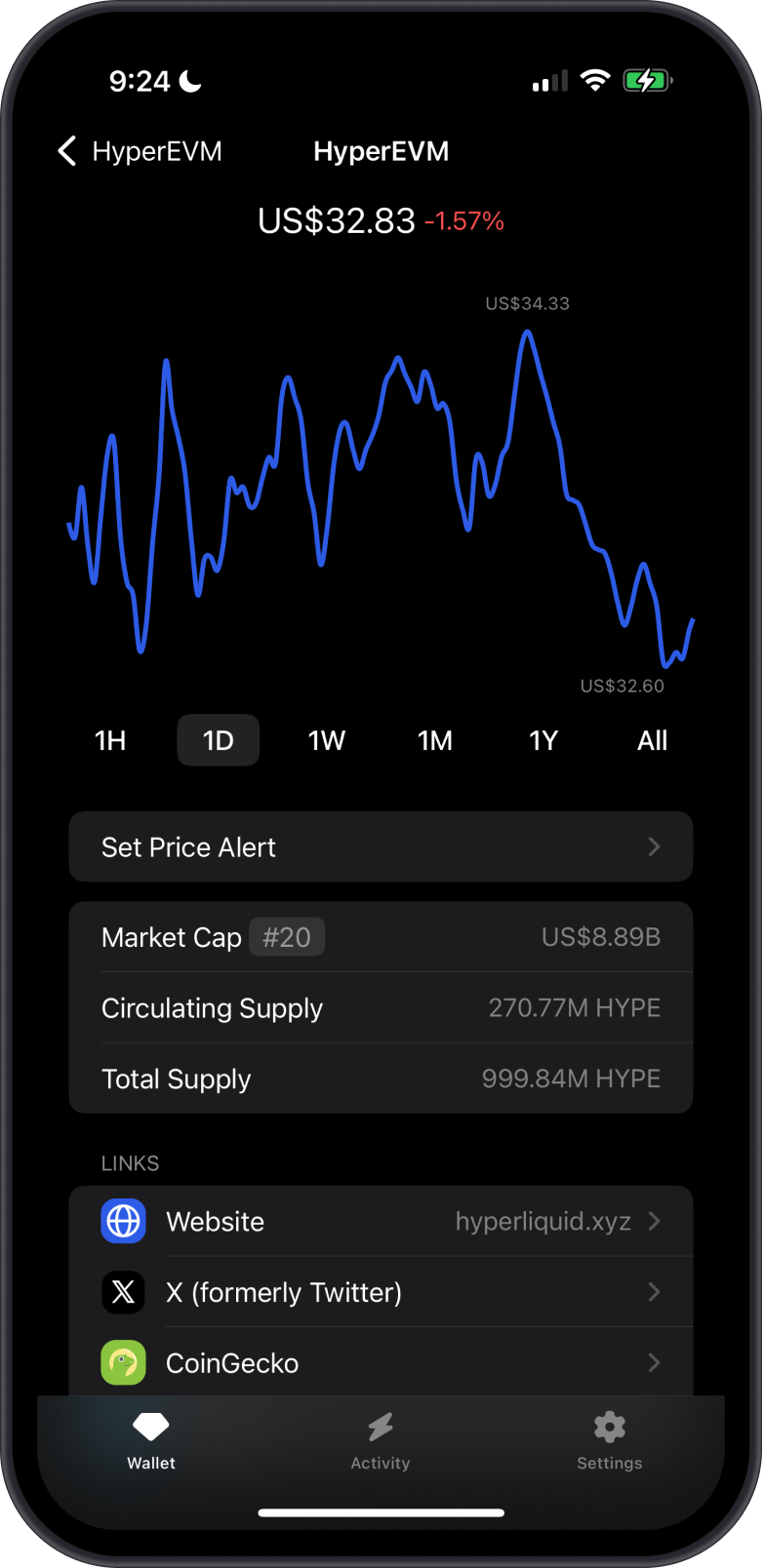Switch to the 1M chart tab

coord(434,740)
